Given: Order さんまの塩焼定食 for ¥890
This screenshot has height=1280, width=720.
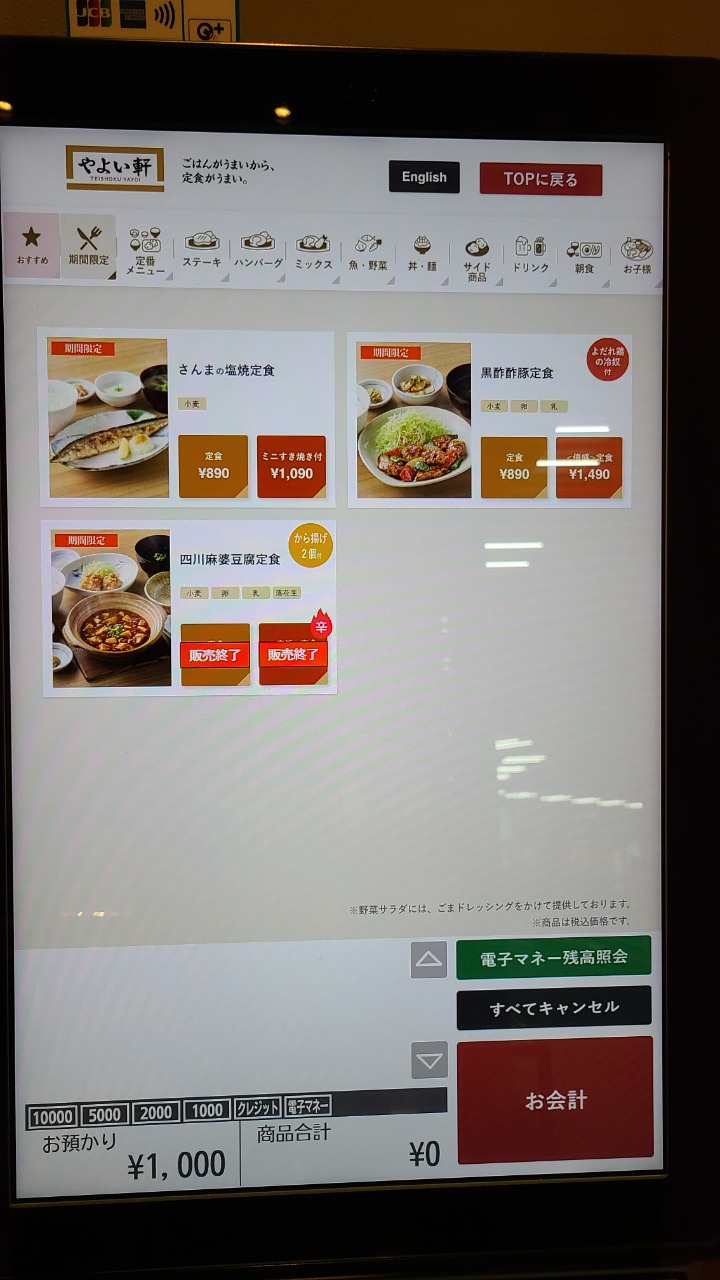Looking at the screenshot, I should 213,466.
